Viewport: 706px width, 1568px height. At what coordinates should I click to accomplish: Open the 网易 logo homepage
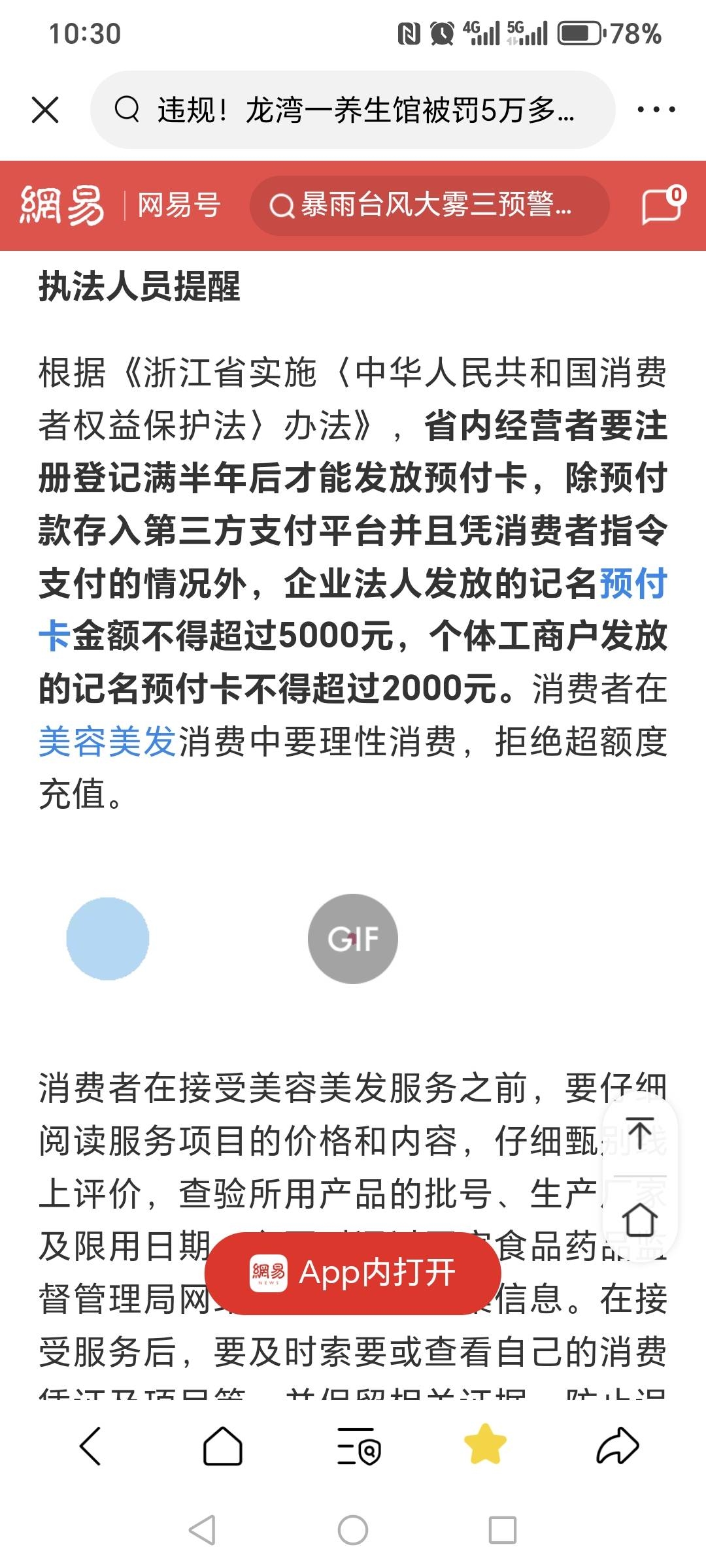[62, 206]
